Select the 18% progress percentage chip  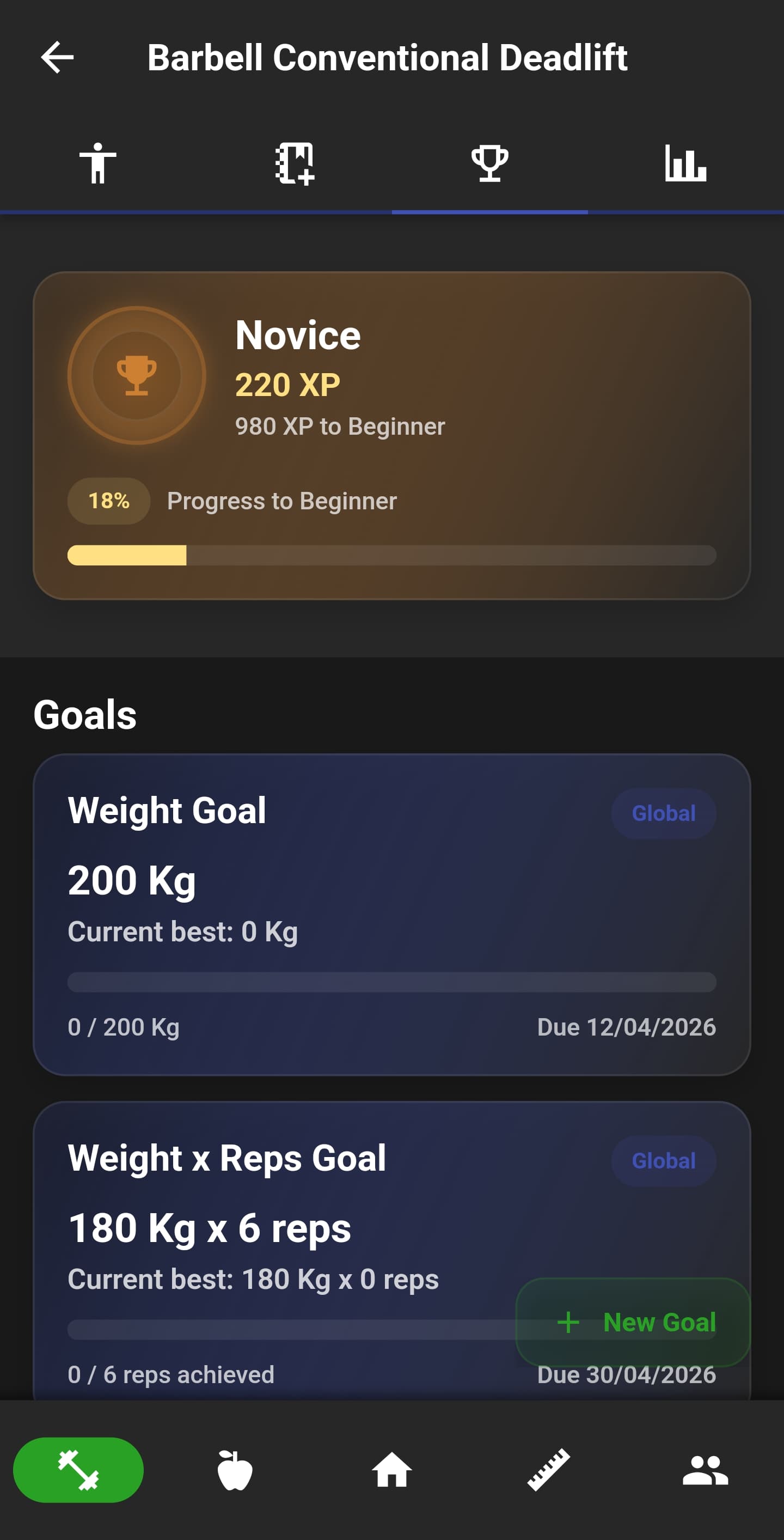pos(108,501)
